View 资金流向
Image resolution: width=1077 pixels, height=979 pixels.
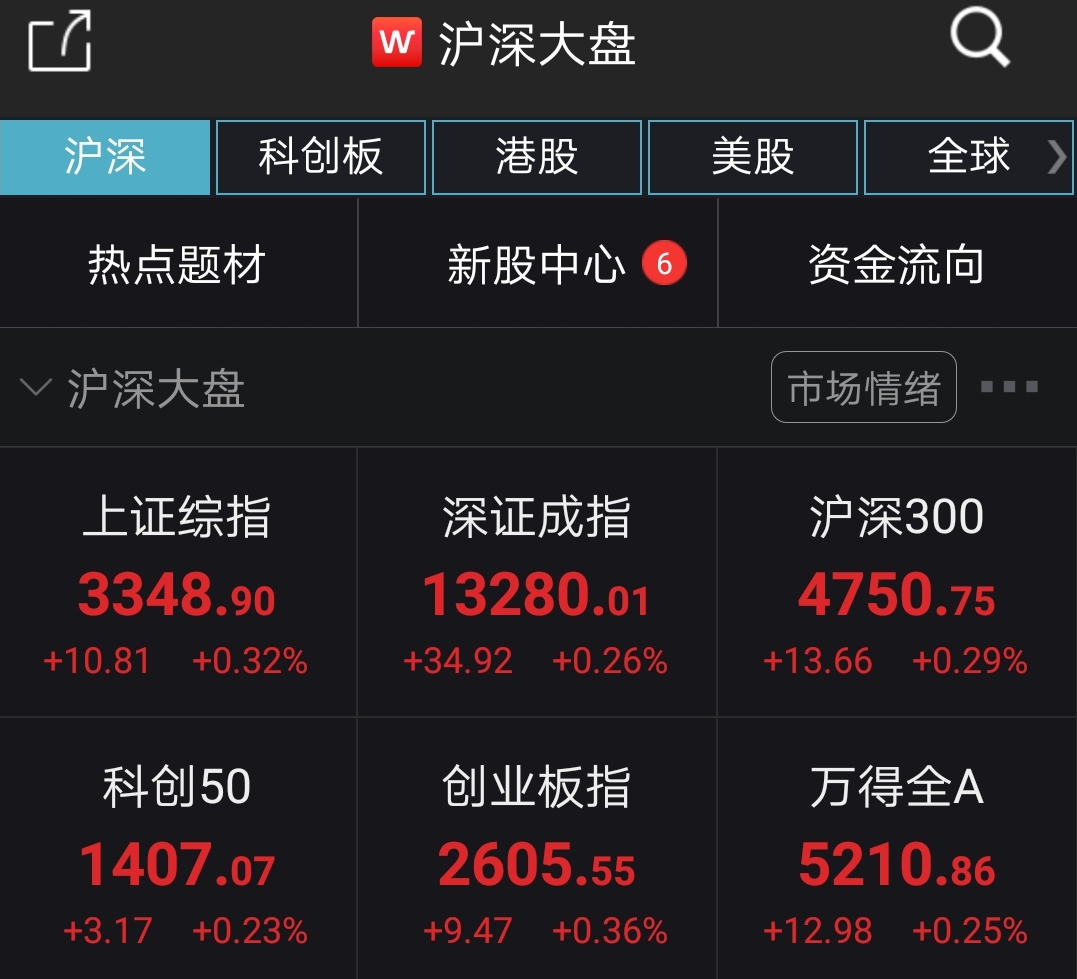[x=896, y=265]
